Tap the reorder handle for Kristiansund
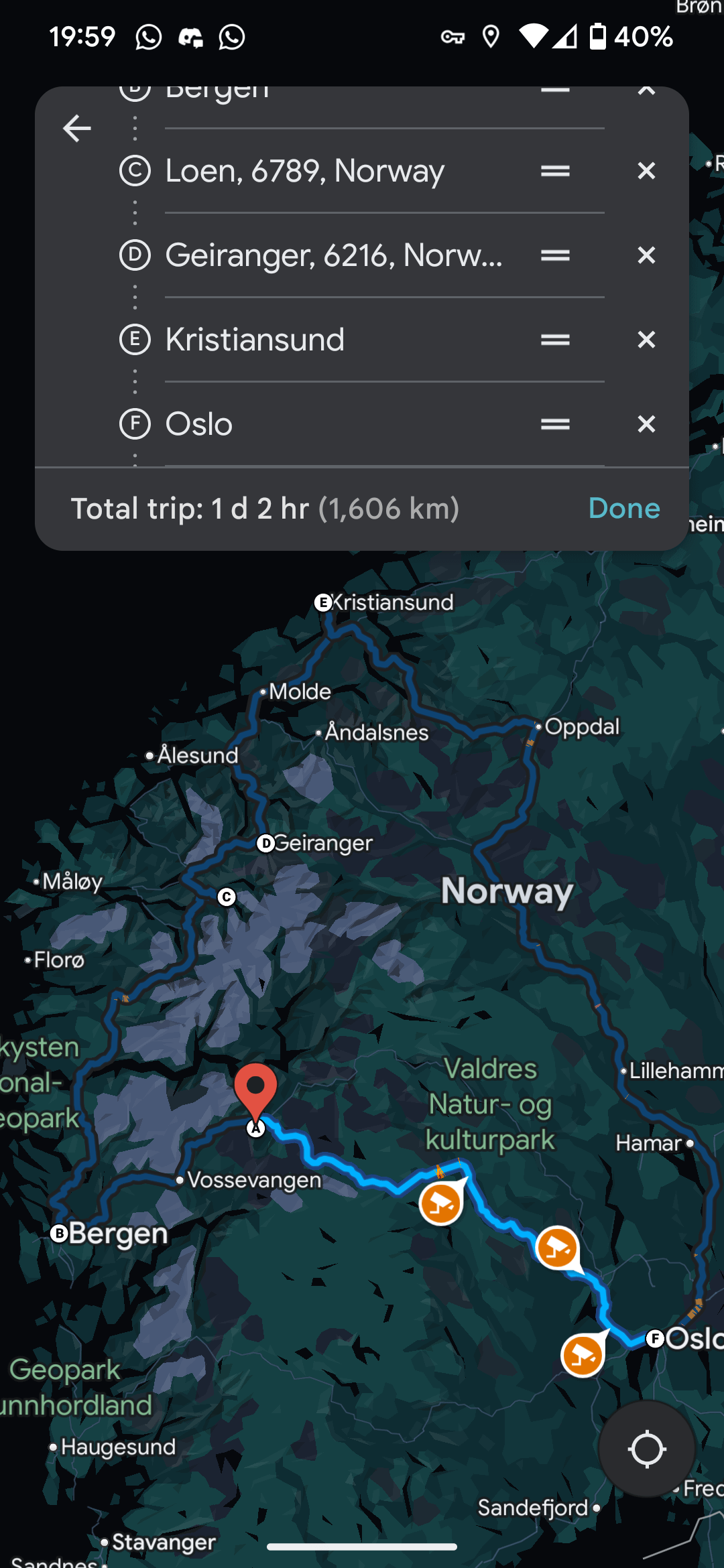 pos(555,340)
